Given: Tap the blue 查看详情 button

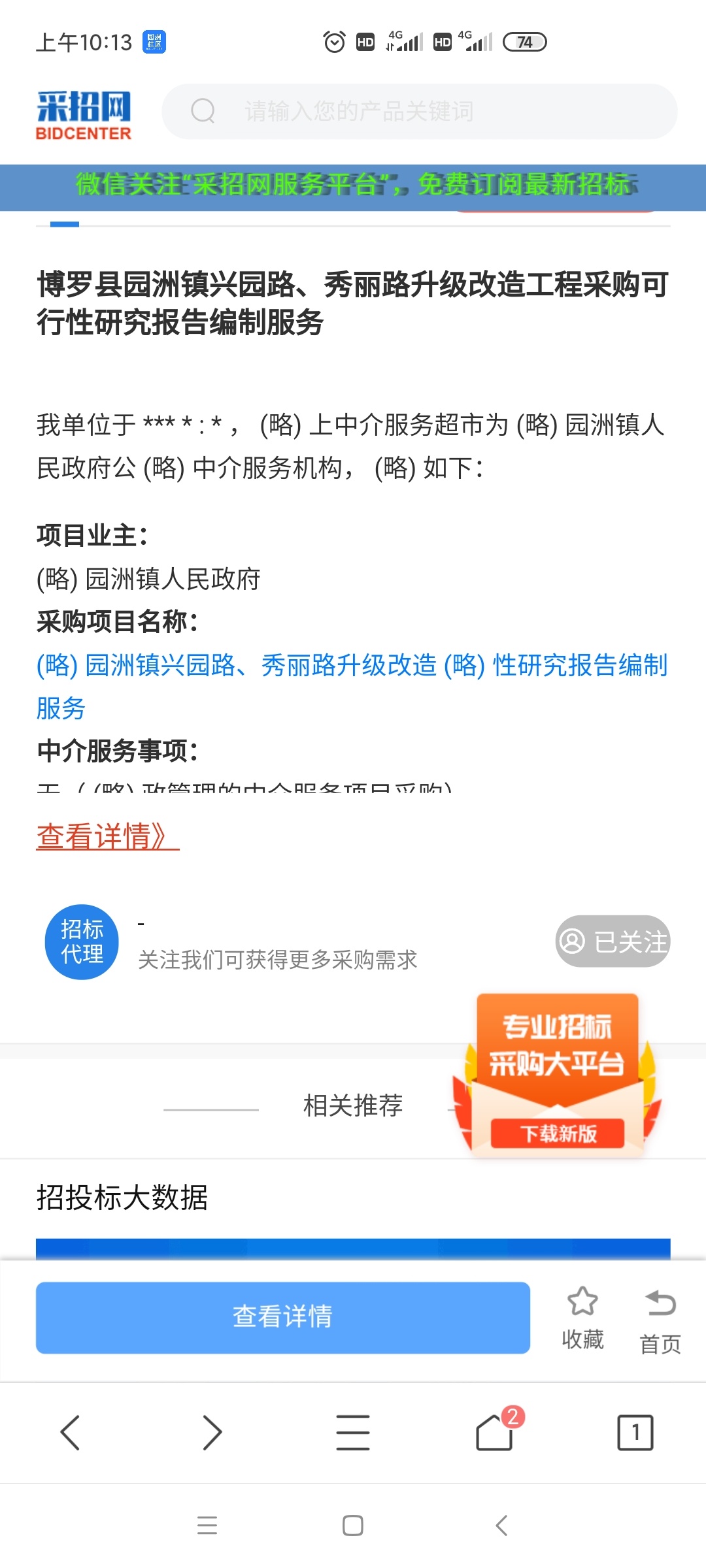Looking at the screenshot, I should [282, 1317].
